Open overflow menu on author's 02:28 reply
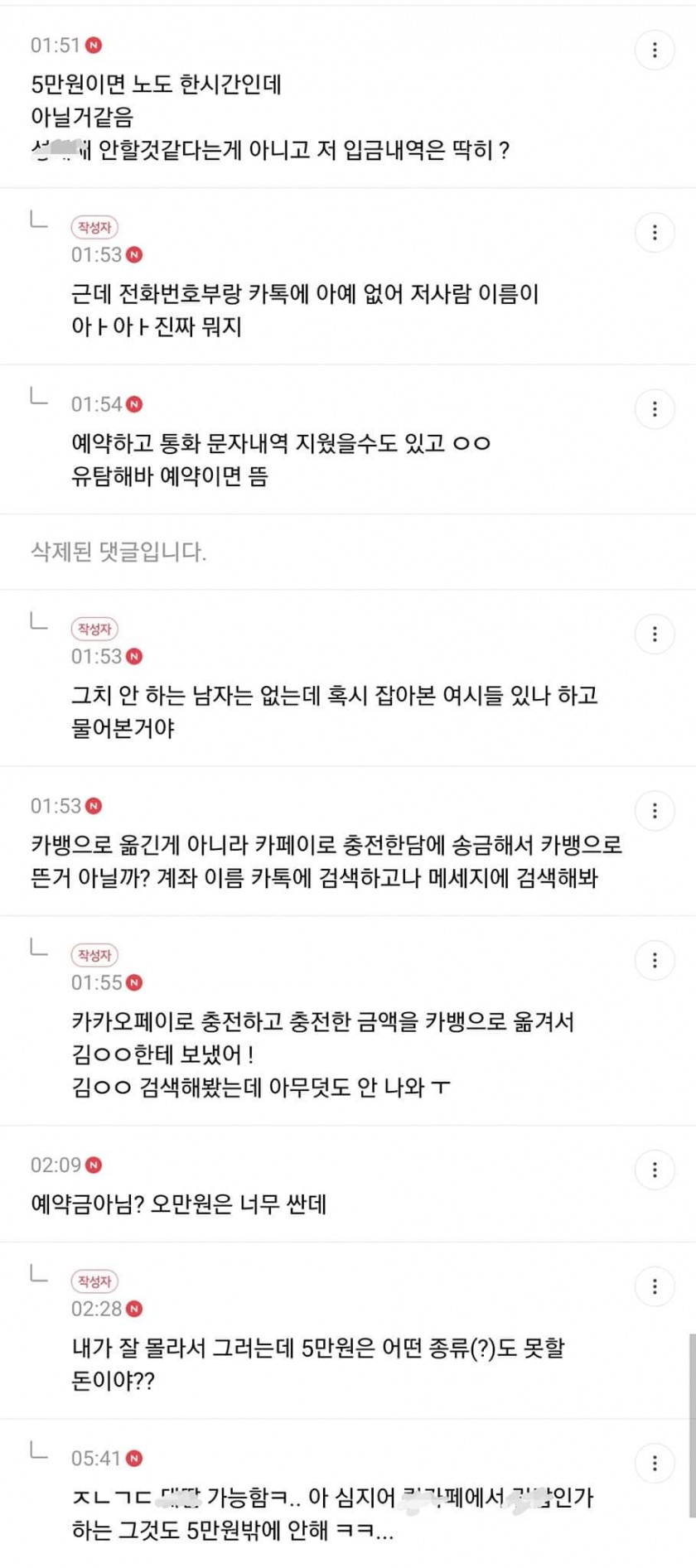This screenshot has width=696, height=1568. coord(655,1286)
